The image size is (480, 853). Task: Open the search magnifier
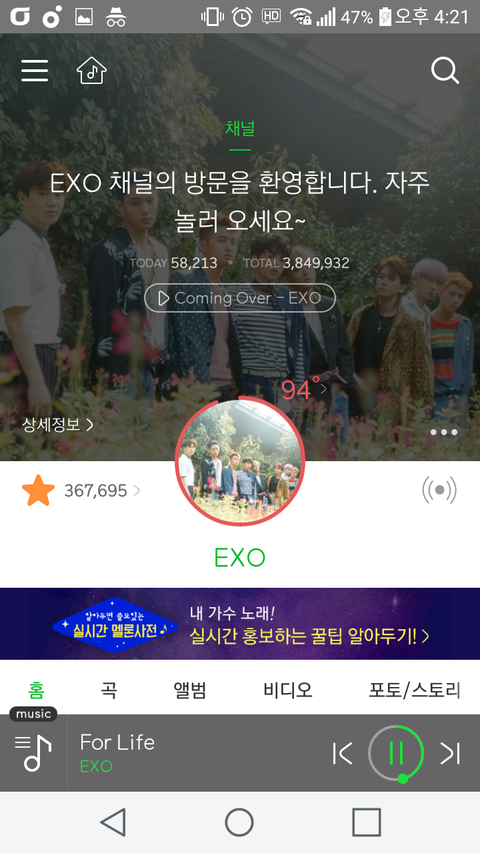pos(445,71)
